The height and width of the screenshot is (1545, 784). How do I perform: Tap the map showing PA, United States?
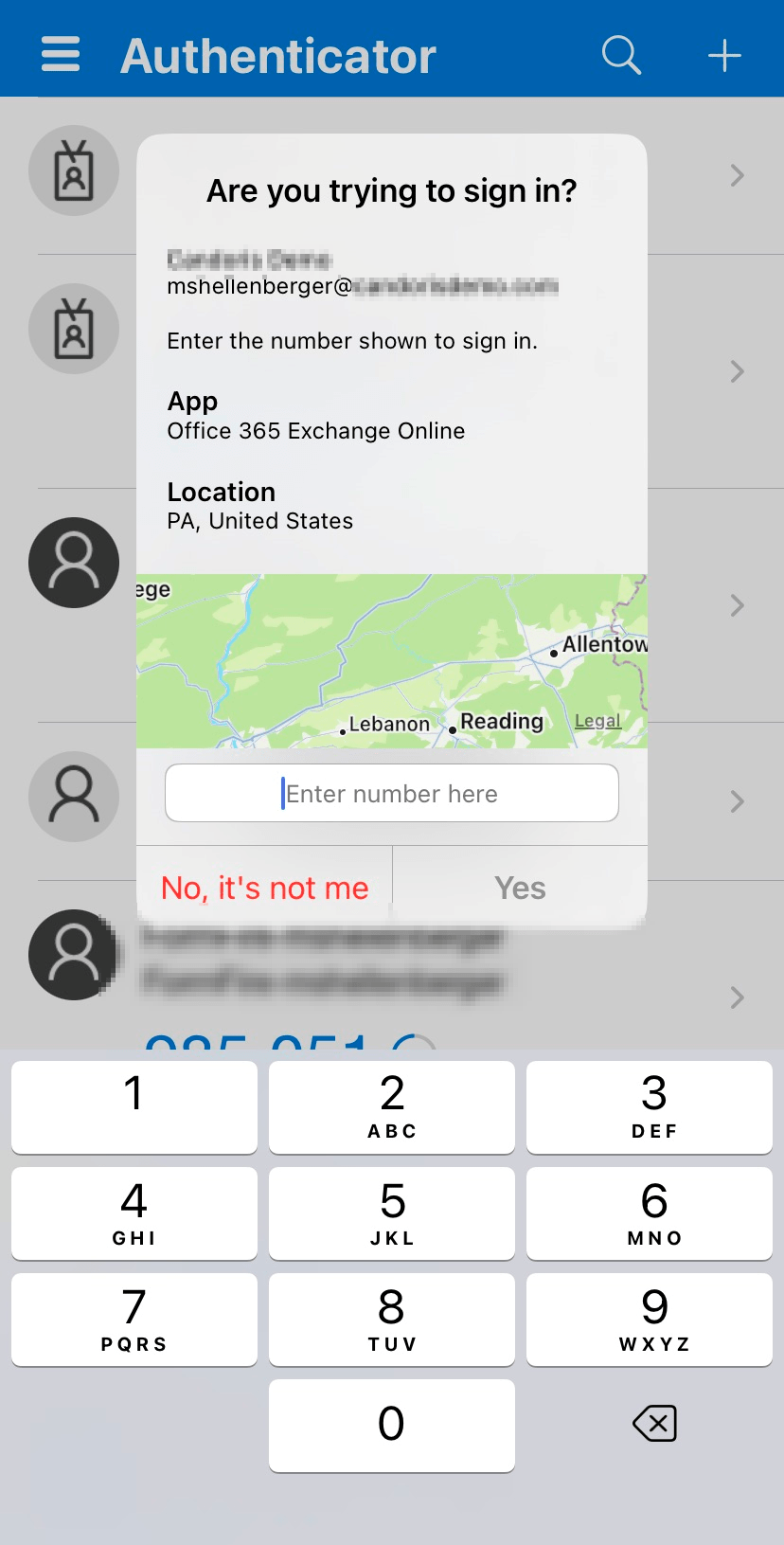[391, 661]
